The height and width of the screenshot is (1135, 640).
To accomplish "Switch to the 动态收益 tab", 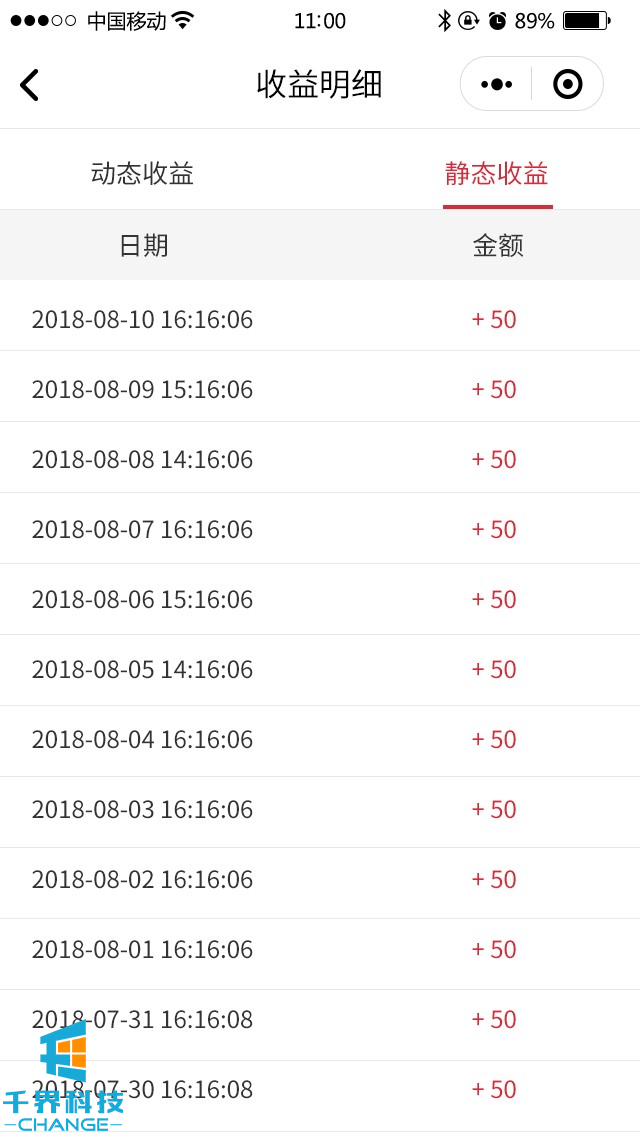I will (142, 174).
